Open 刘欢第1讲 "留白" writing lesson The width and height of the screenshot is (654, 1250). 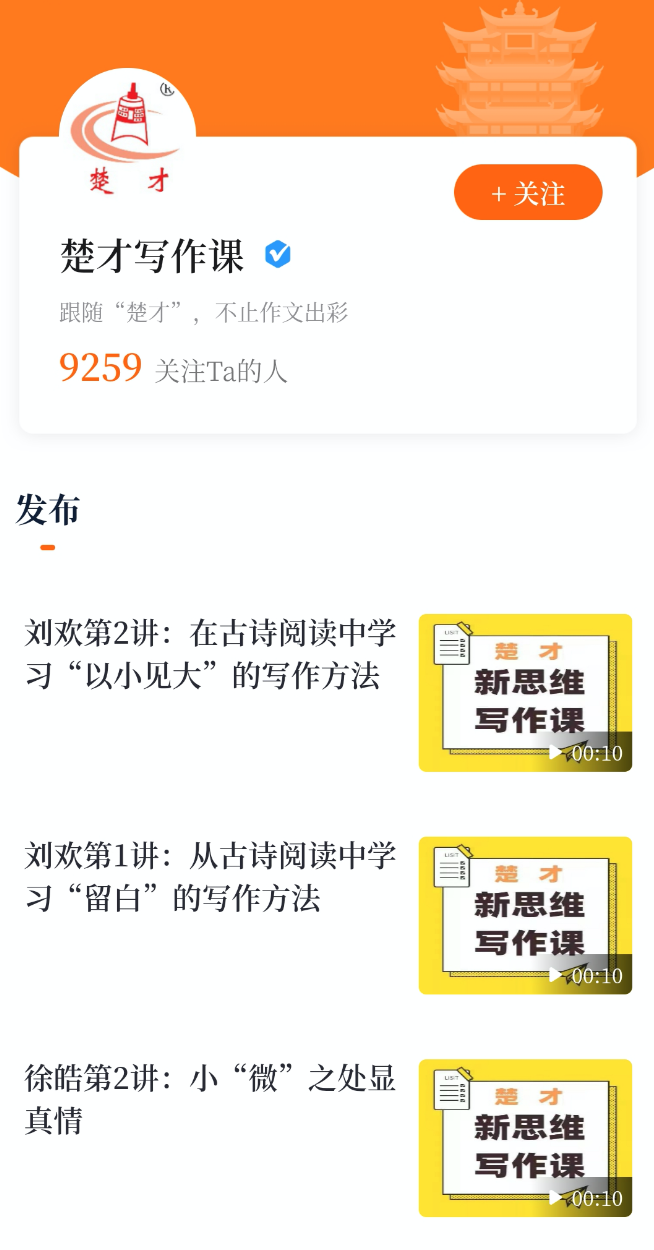(x=210, y=877)
